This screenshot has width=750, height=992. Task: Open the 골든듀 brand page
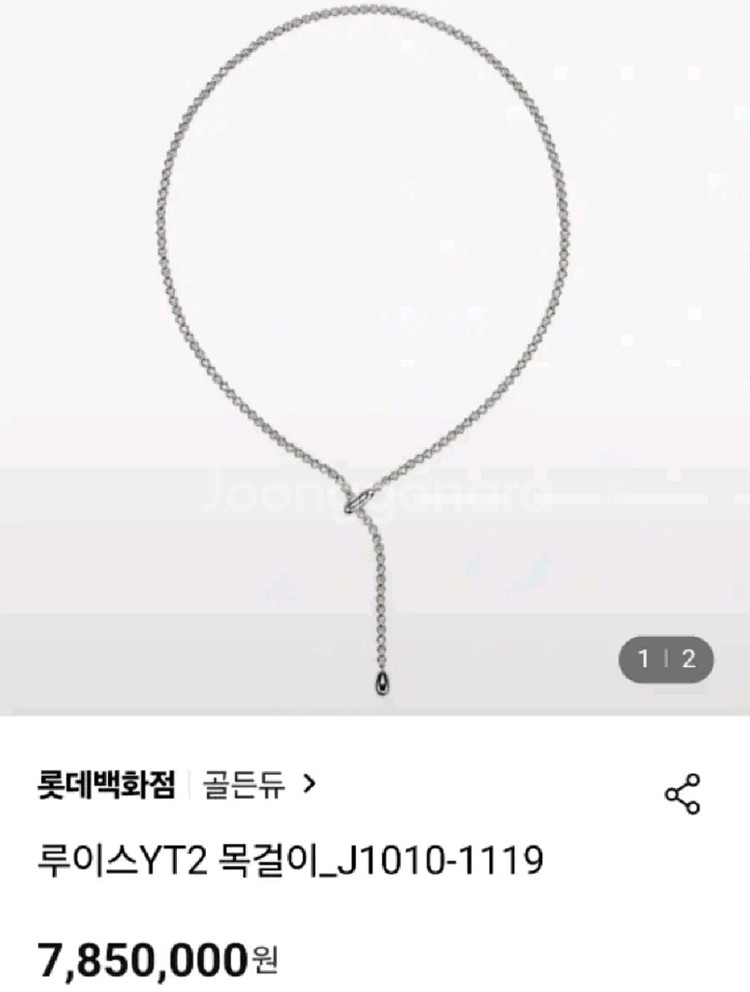(259, 784)
